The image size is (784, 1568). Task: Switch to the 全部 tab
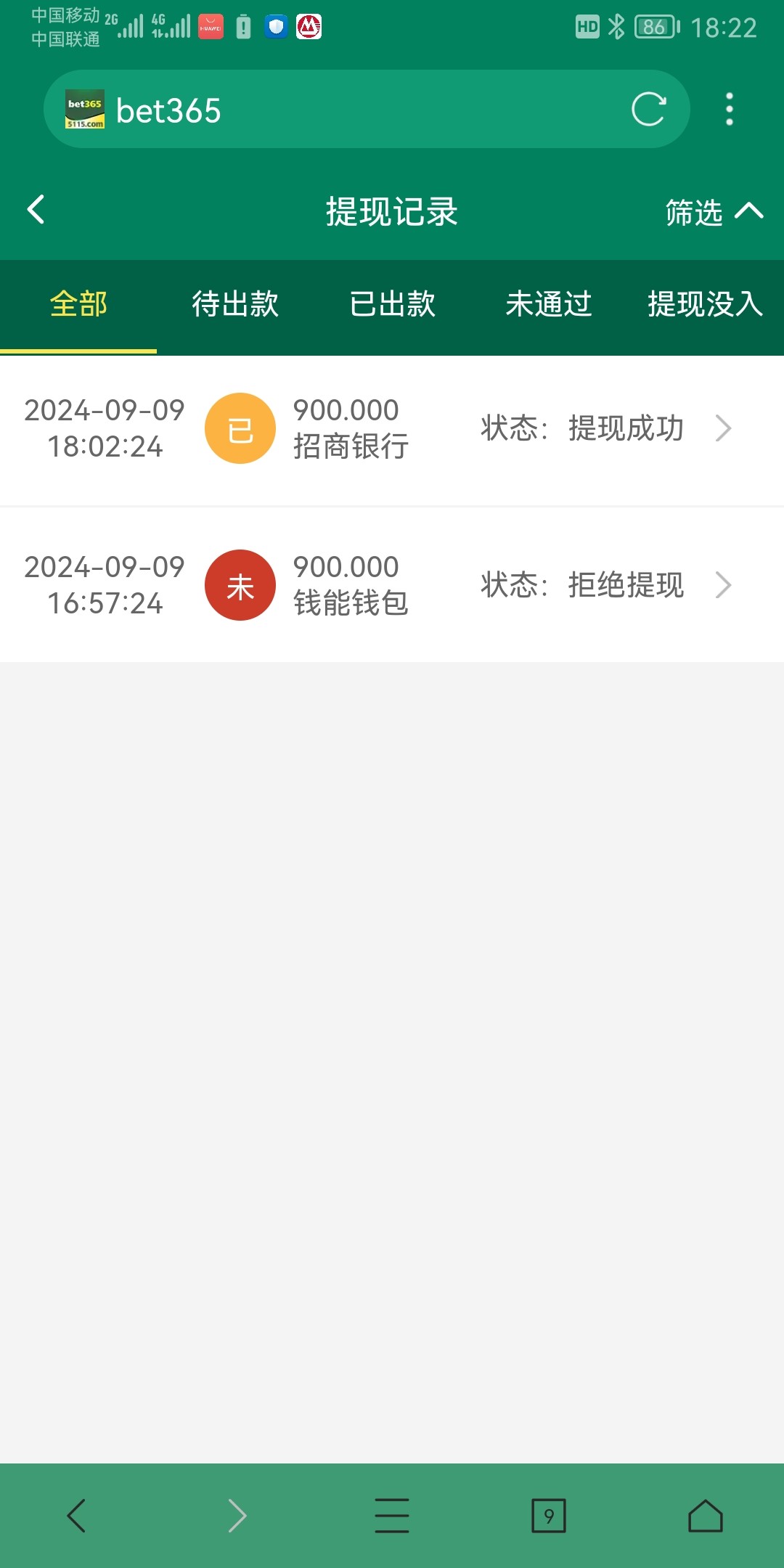[78, 304]
